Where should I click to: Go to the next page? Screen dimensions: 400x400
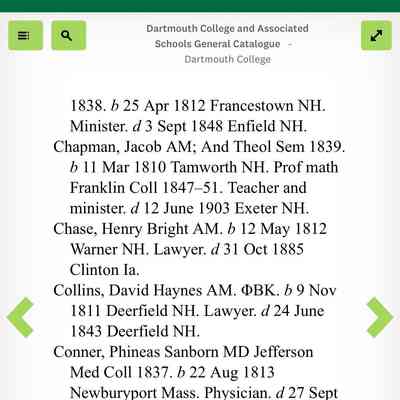[x=380, y=317]
